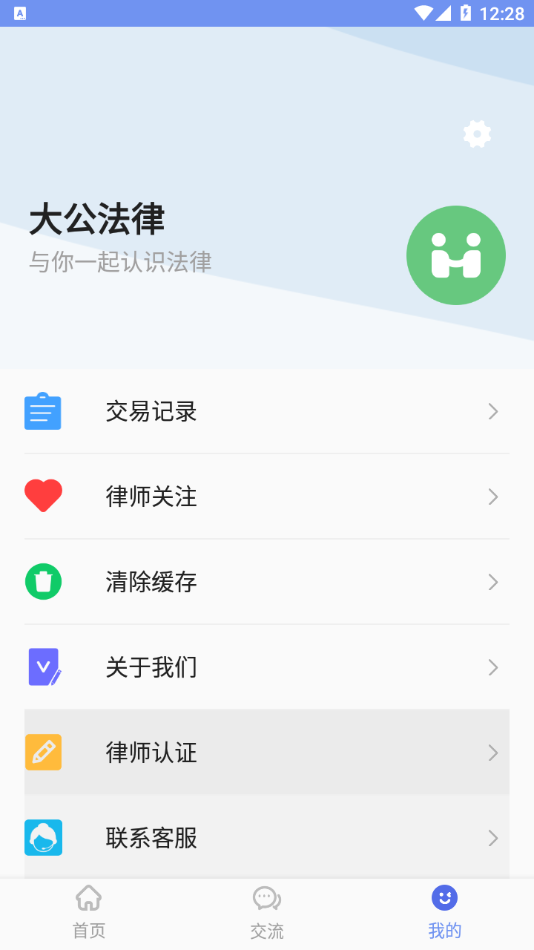
Task: Switch to the 首页 home tab
Action: point(89,912)
